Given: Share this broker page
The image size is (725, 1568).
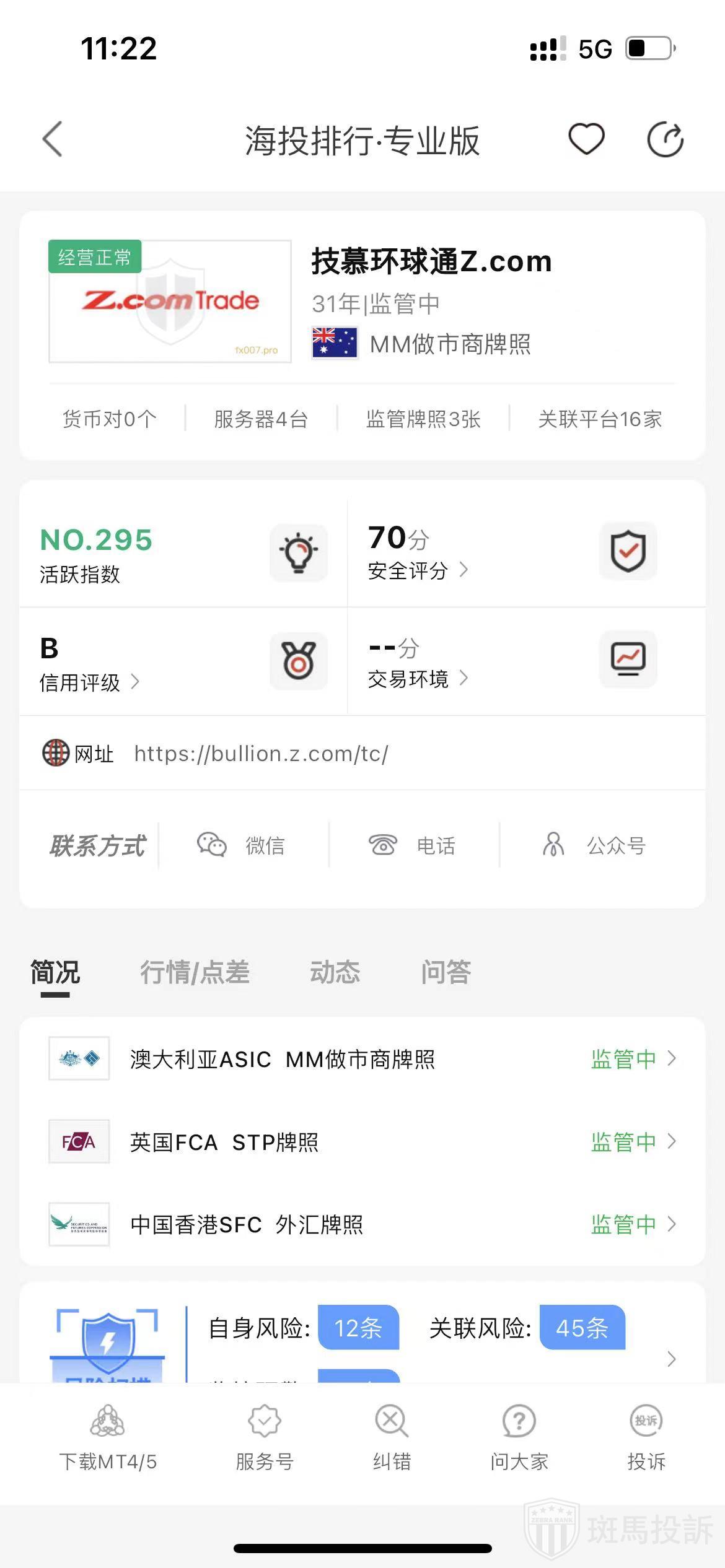Looking at the screenshot, I should tap(665, 140).
